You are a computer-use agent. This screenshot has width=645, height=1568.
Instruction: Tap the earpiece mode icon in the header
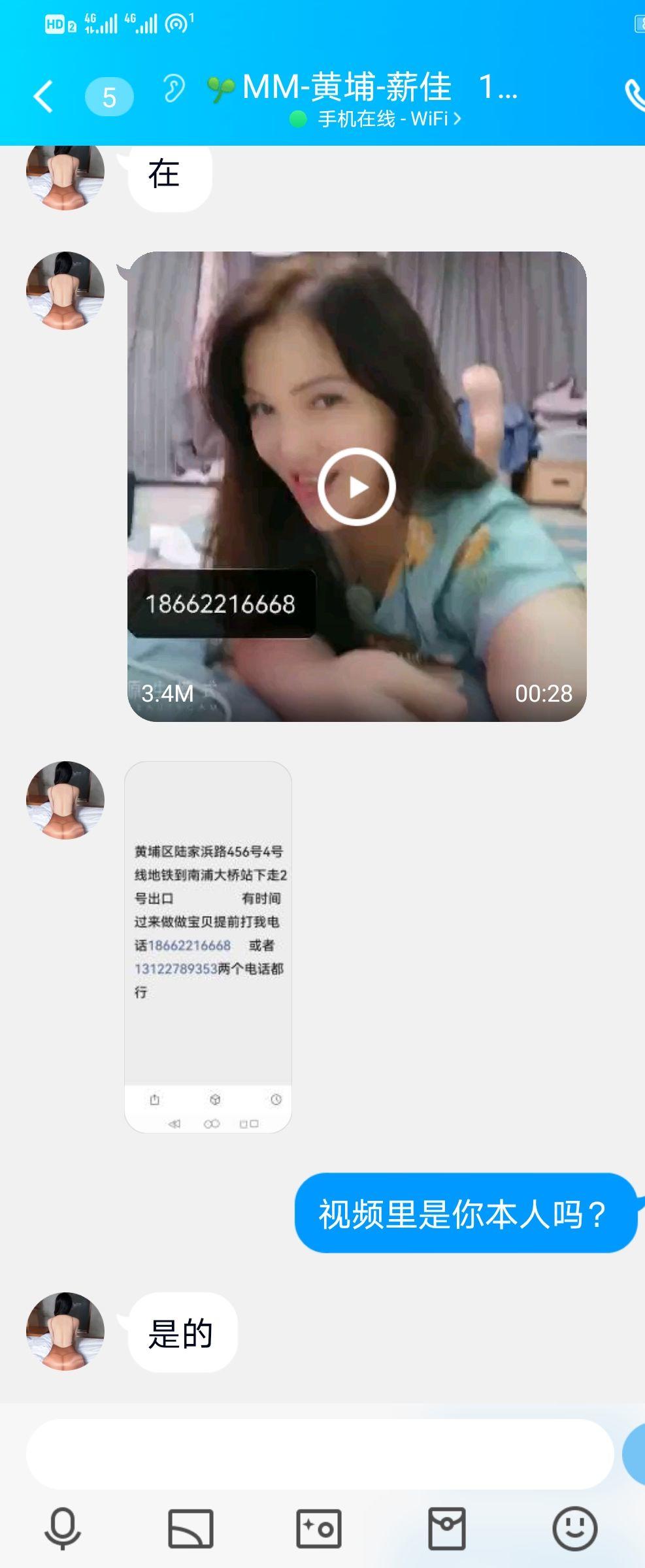point(173,88)
